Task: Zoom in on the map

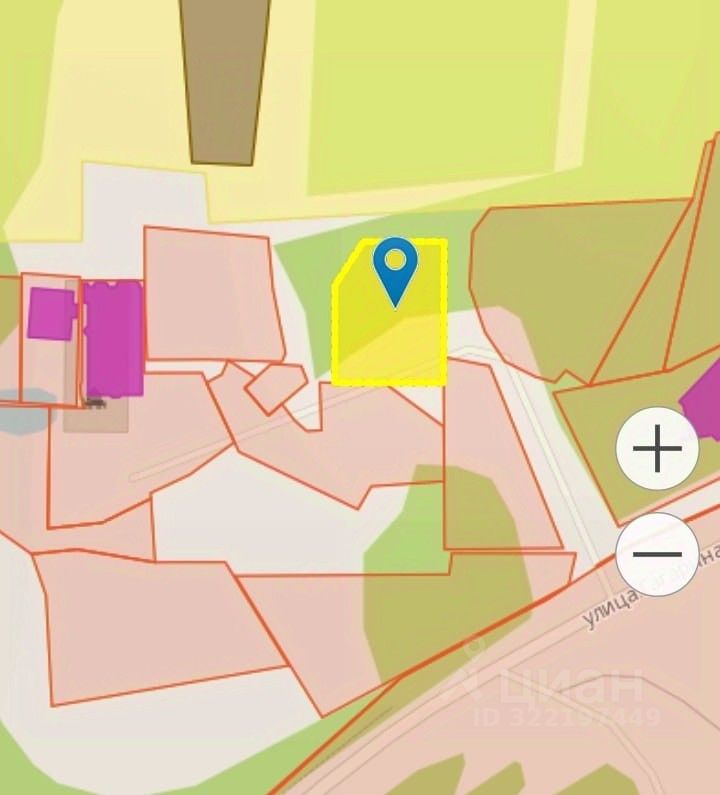Action: click(x=657, y=449)
